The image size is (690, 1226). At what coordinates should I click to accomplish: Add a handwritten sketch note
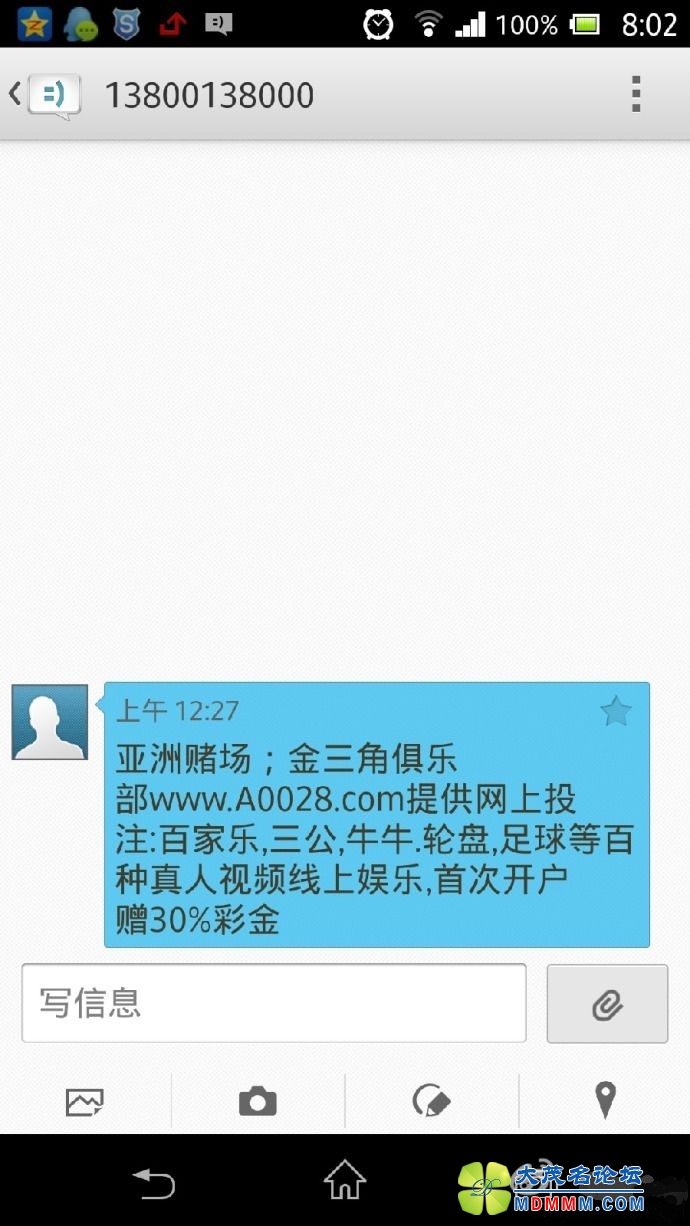point(431,1101)
